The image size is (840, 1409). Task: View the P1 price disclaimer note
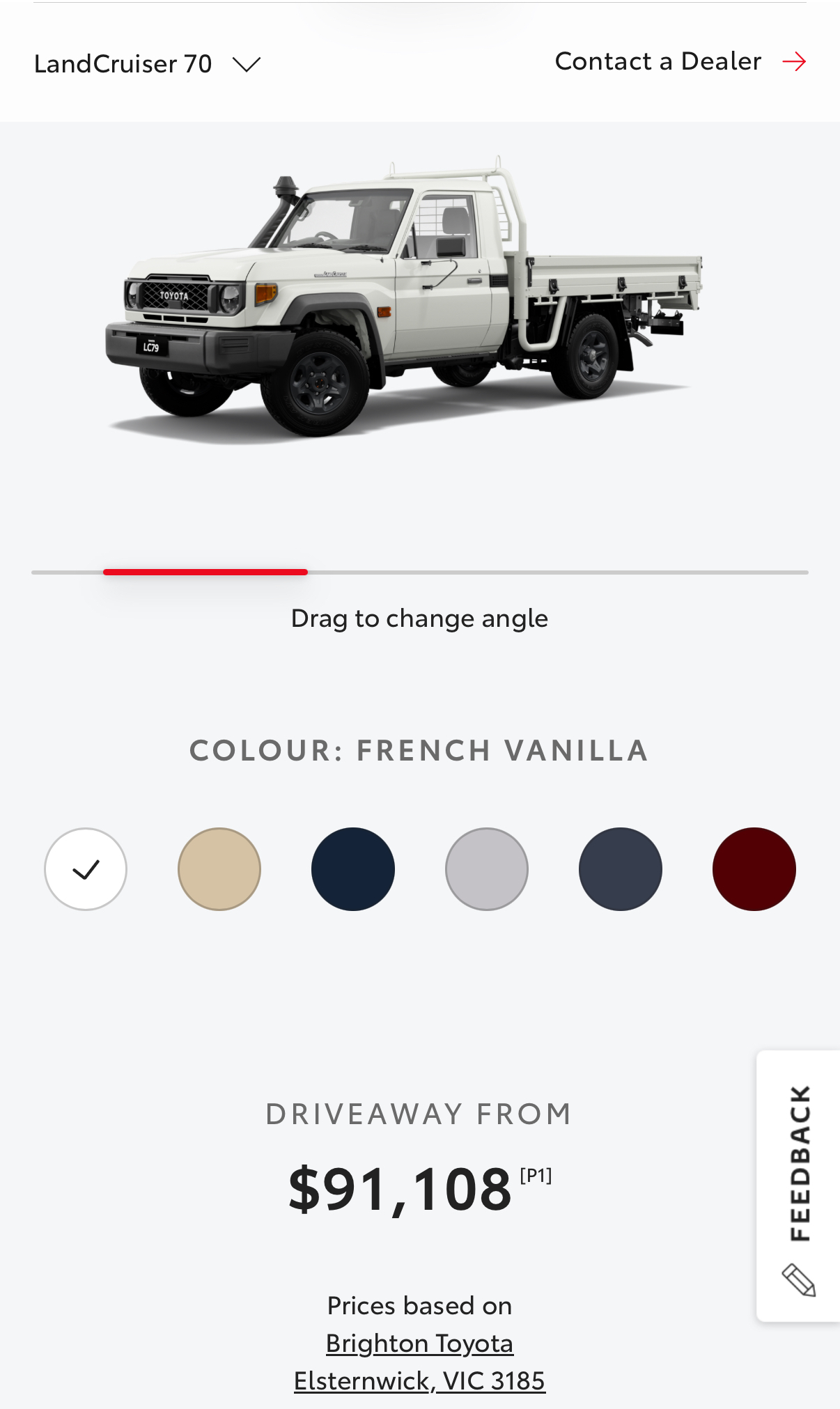[536, 1176]
